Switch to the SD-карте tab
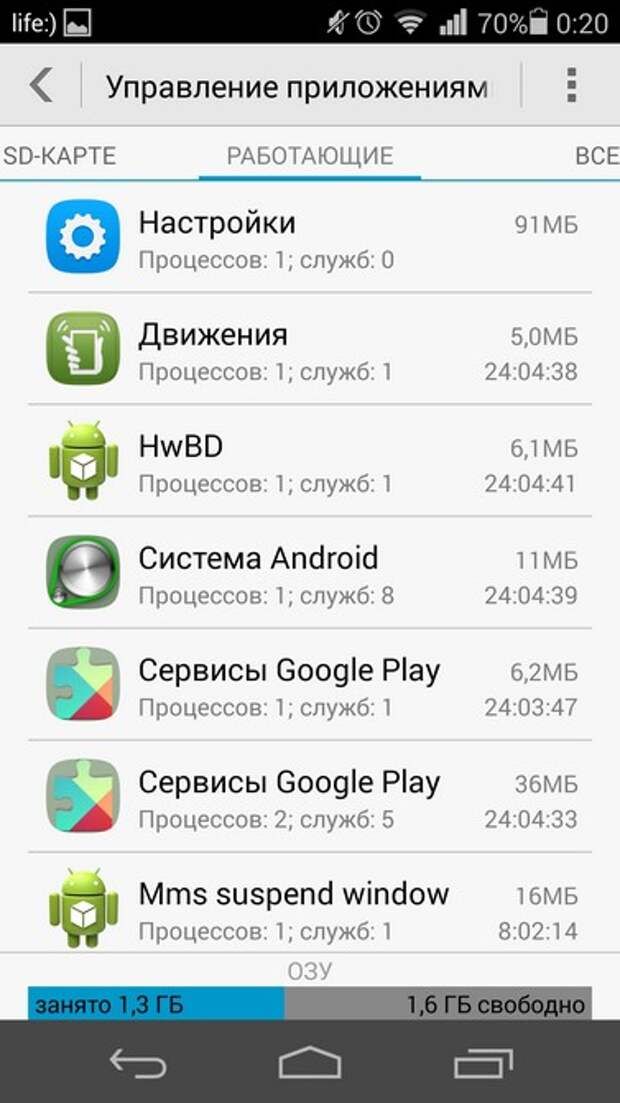The image size is (620, 1103). tap(60, 156)
